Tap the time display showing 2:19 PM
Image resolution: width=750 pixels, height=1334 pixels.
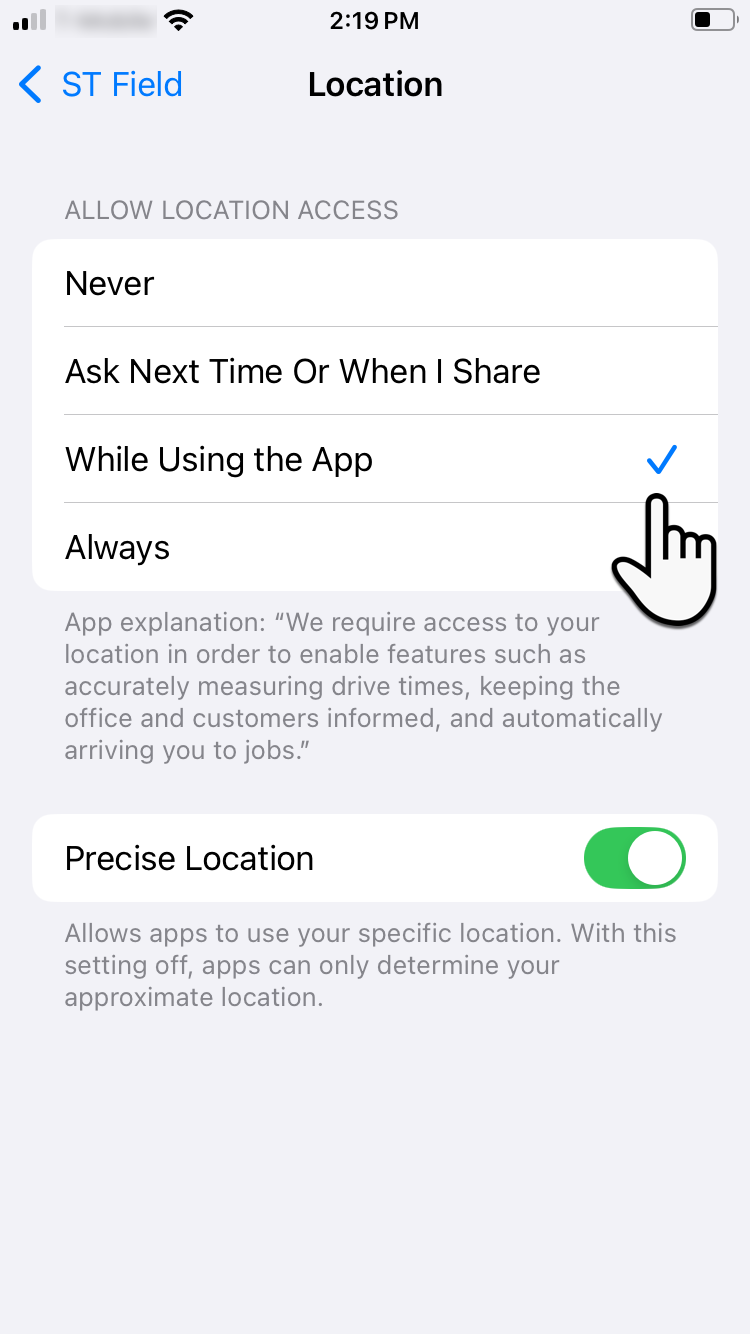pos(375,19)
